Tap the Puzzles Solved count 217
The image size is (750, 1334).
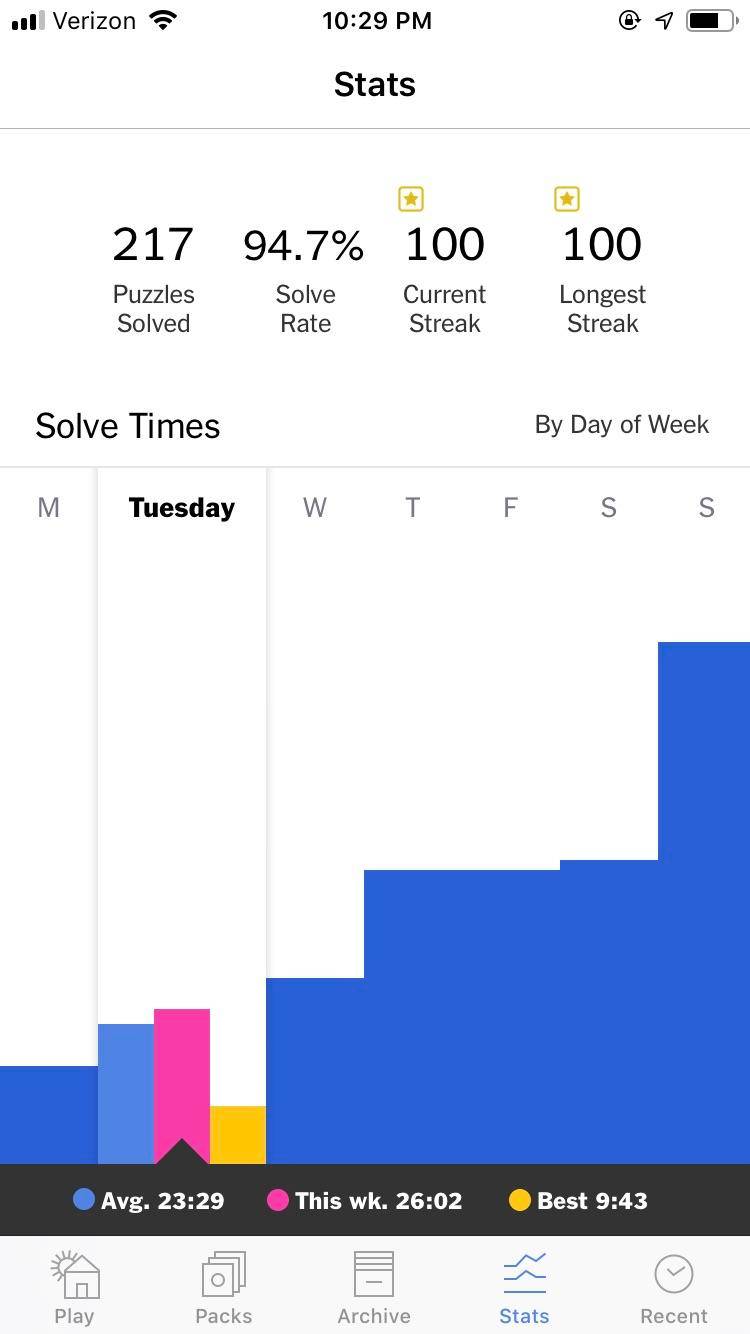click(x=153, y=242)
